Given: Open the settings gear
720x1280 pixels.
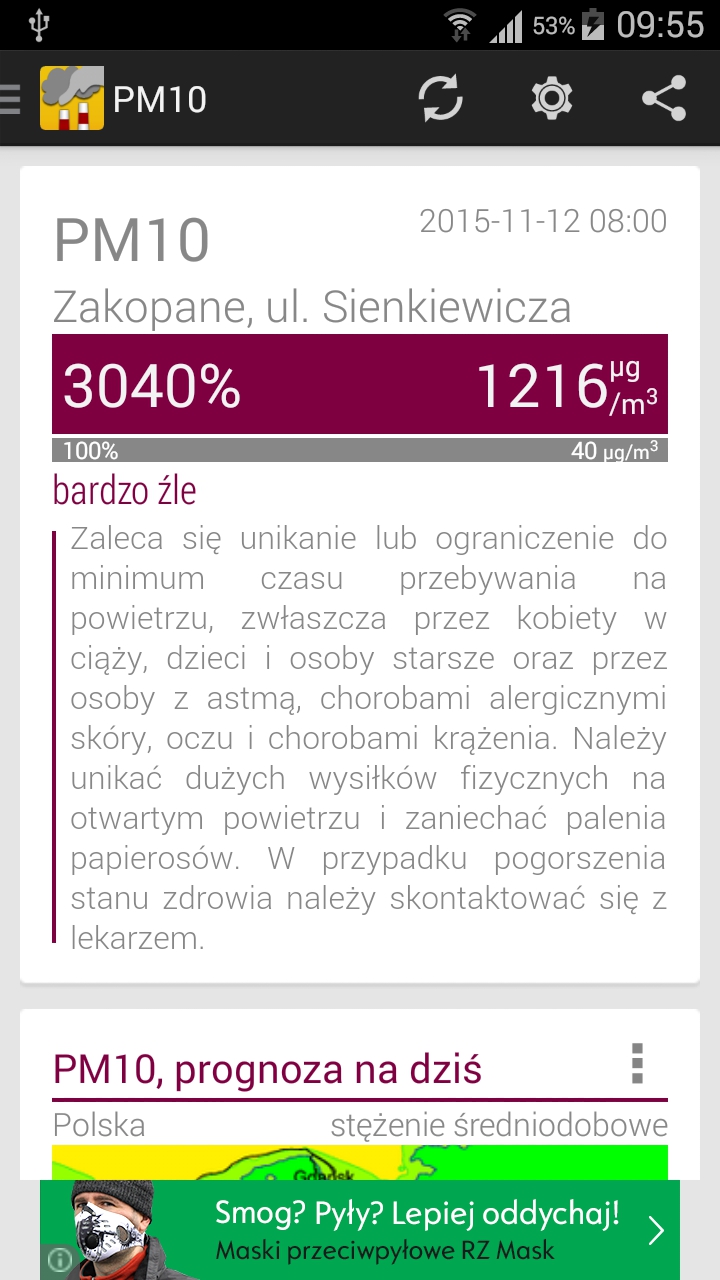Looking at the screenshot, I should click(551, 99).
